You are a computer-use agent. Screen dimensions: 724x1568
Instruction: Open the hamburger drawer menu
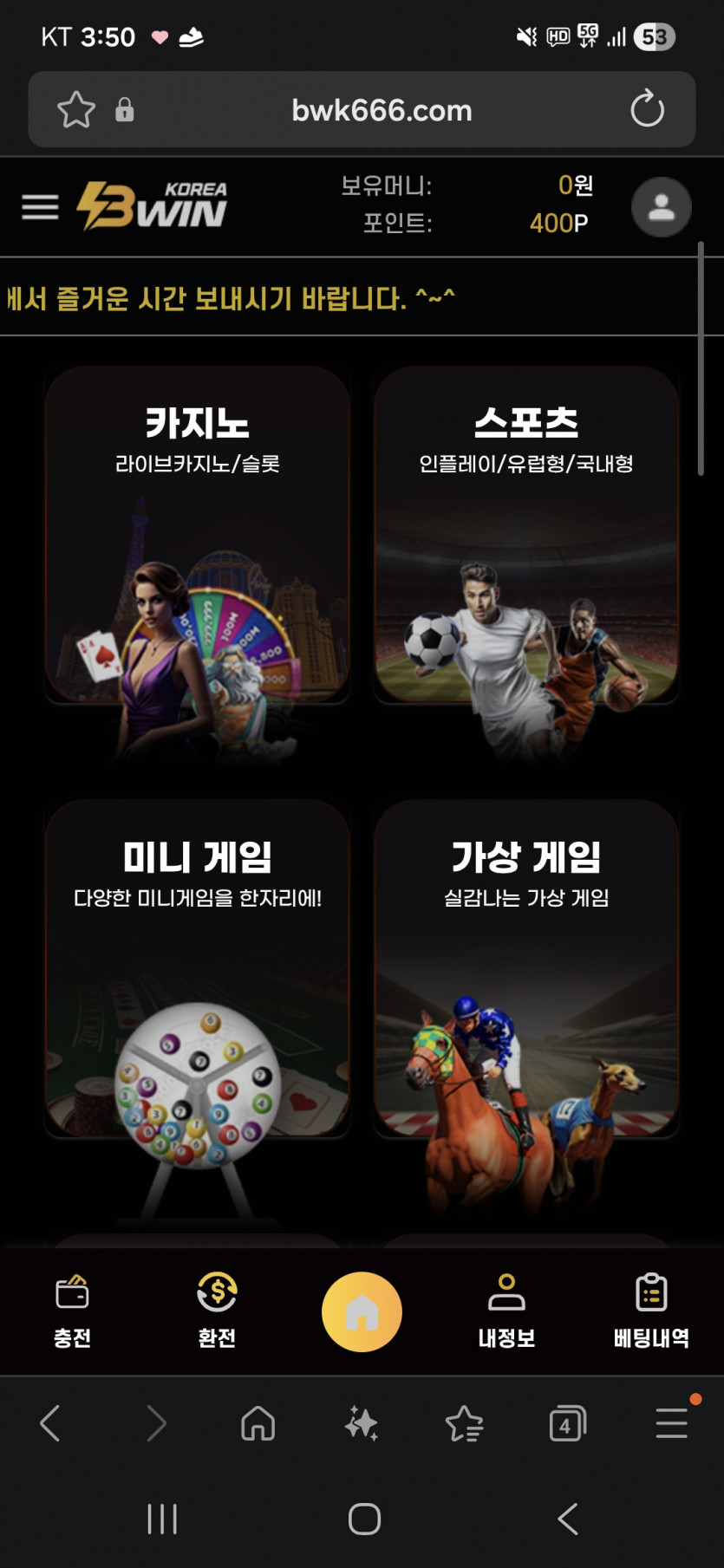tap(40, 207)
